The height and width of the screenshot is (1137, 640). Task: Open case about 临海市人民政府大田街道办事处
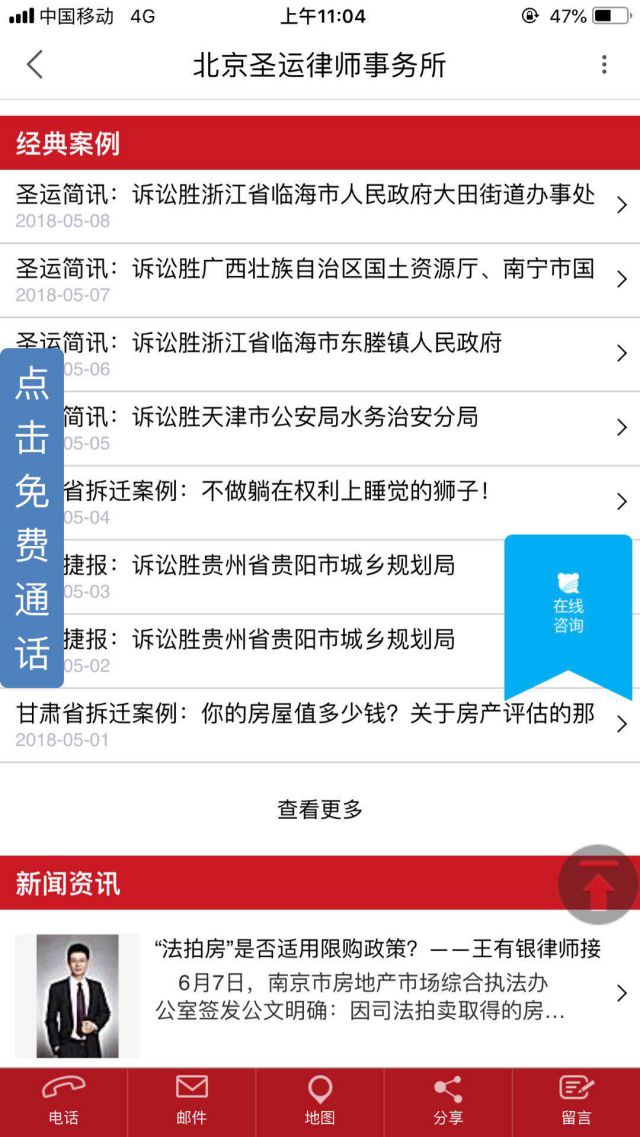click(x=320, y=206)
